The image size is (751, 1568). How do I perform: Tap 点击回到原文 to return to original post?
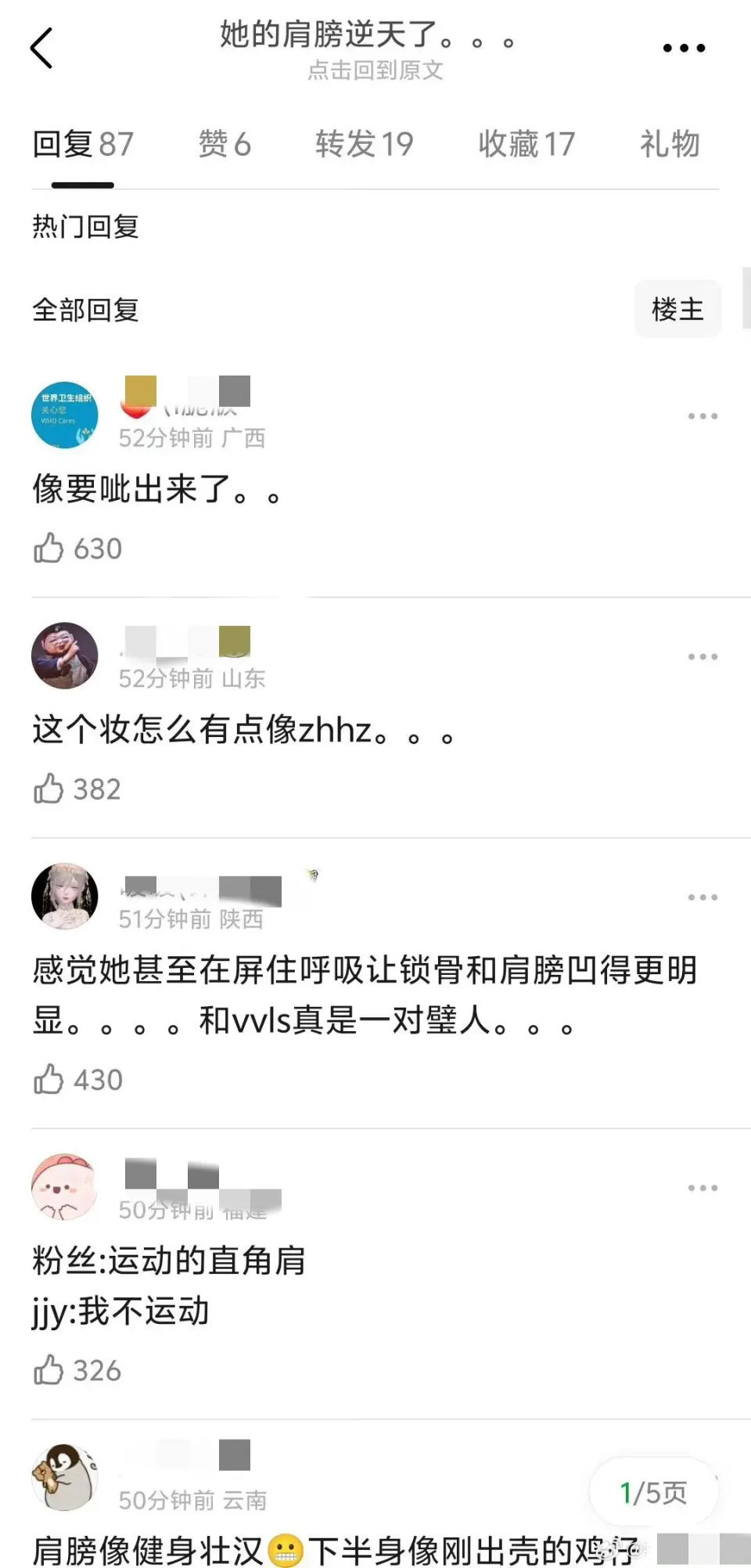375,71
